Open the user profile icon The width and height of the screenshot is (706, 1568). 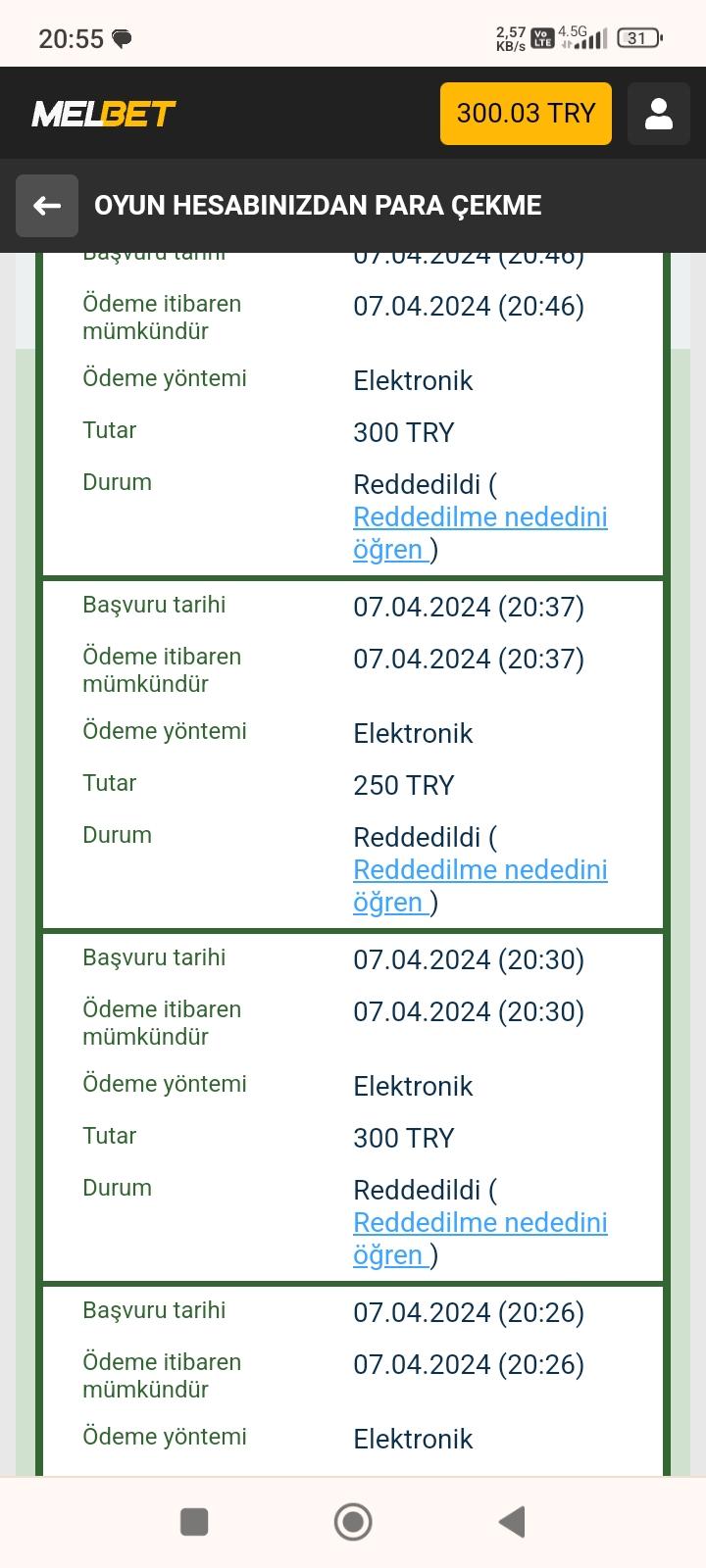pos(658,114)
